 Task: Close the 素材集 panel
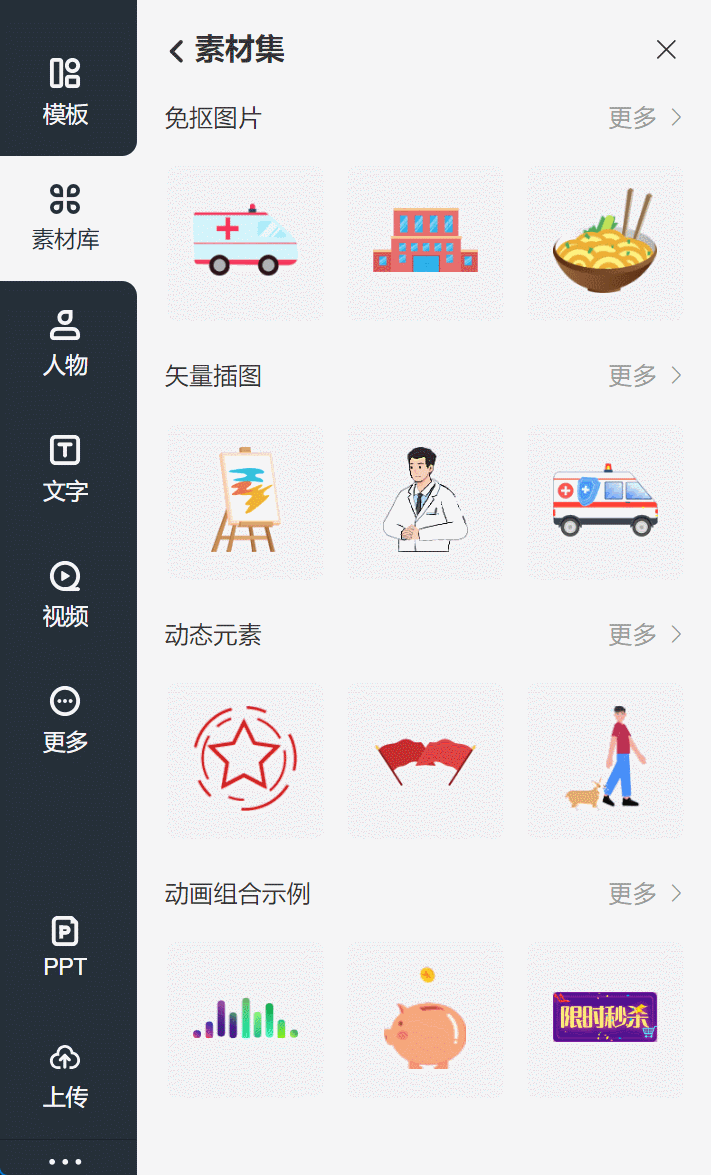pos(666,49)
